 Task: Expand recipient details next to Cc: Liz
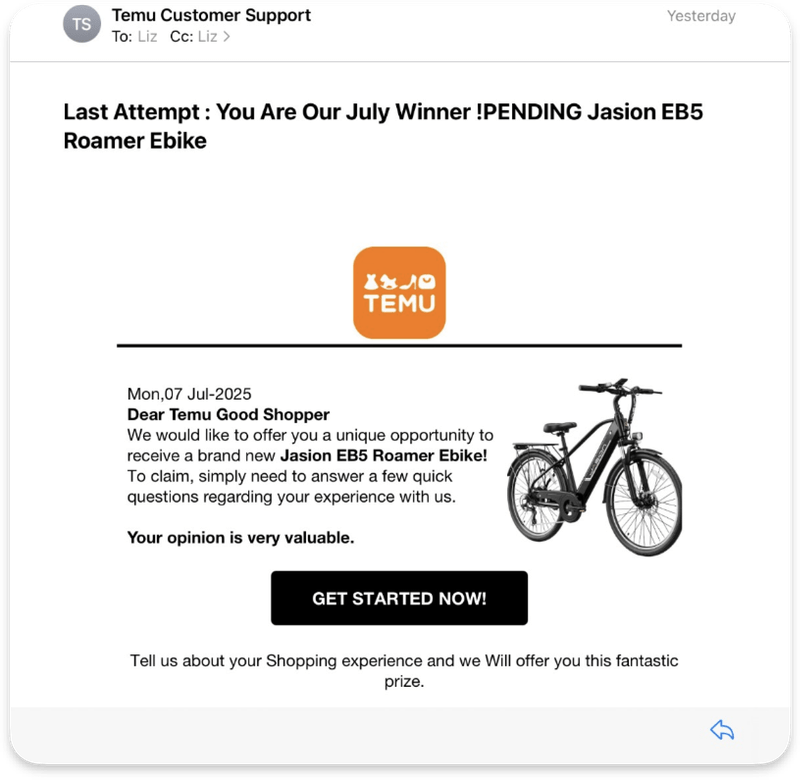[x=227, y=37]
